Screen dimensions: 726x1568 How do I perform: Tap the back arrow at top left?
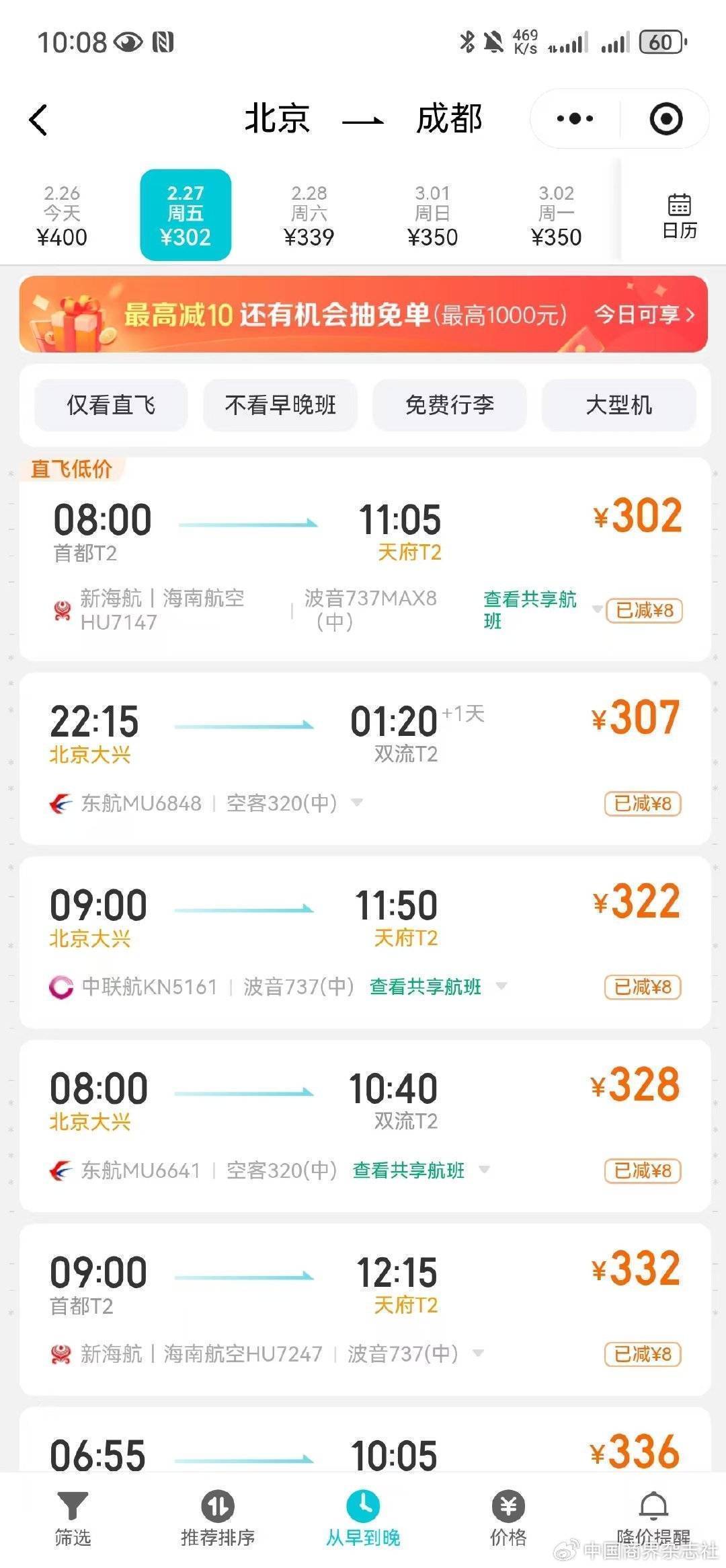(38, 118)
